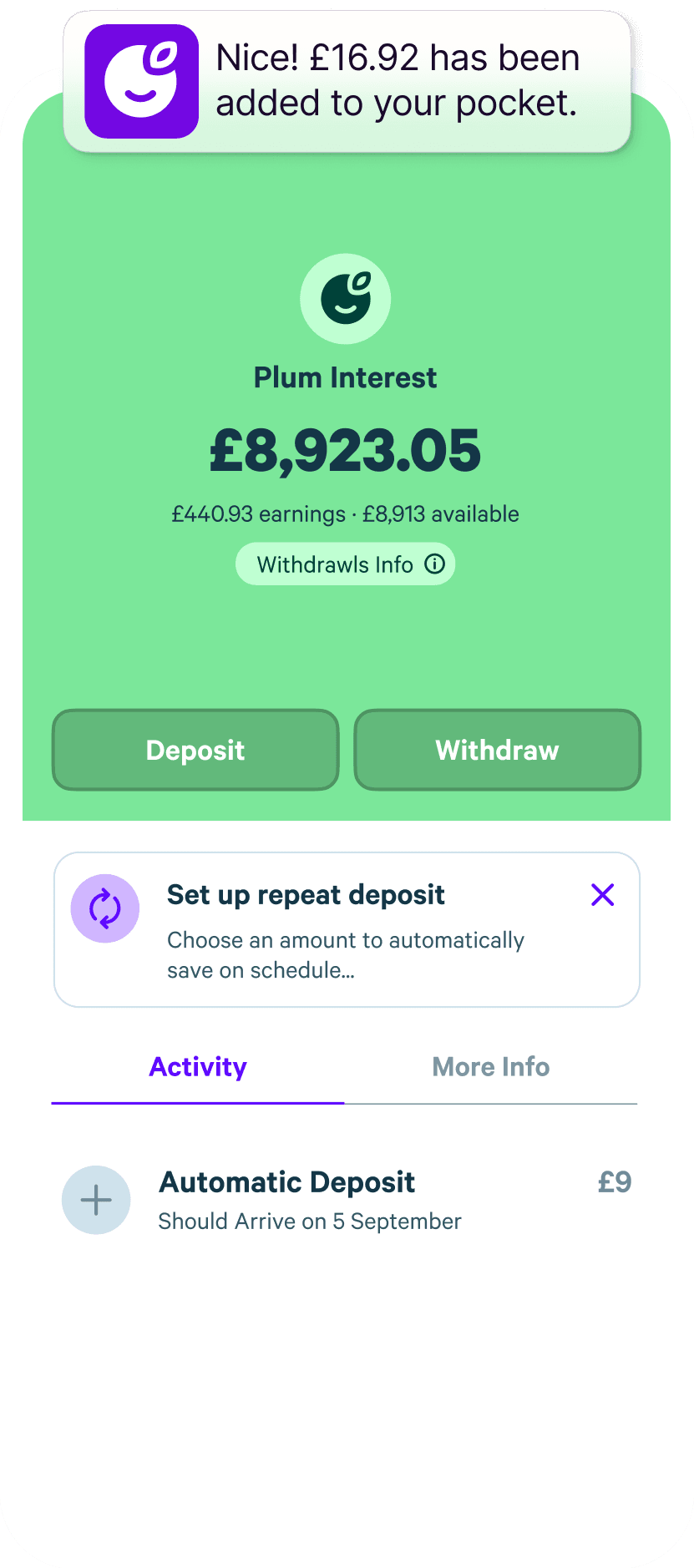Image resolution: width=694 pixels, height=1568 pixels.
Task: Open Withdrawls Info details
Action: [345, 564]
